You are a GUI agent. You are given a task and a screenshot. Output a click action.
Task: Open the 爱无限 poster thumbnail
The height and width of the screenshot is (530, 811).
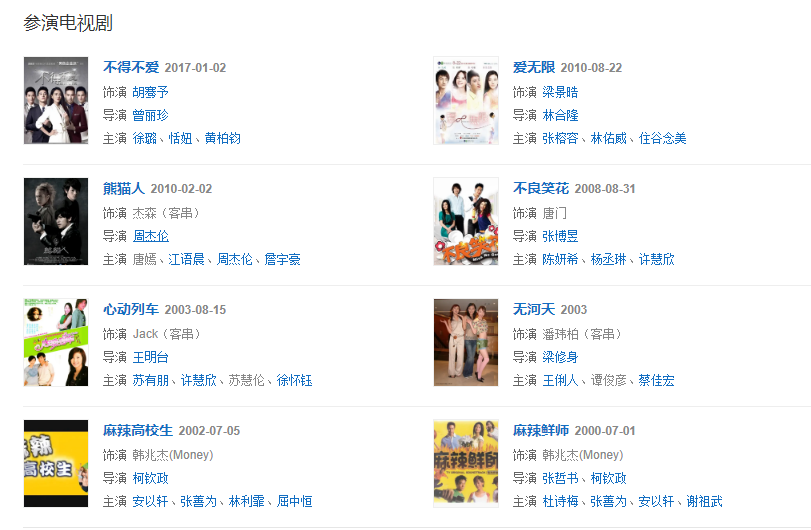(x=465, y=101)
